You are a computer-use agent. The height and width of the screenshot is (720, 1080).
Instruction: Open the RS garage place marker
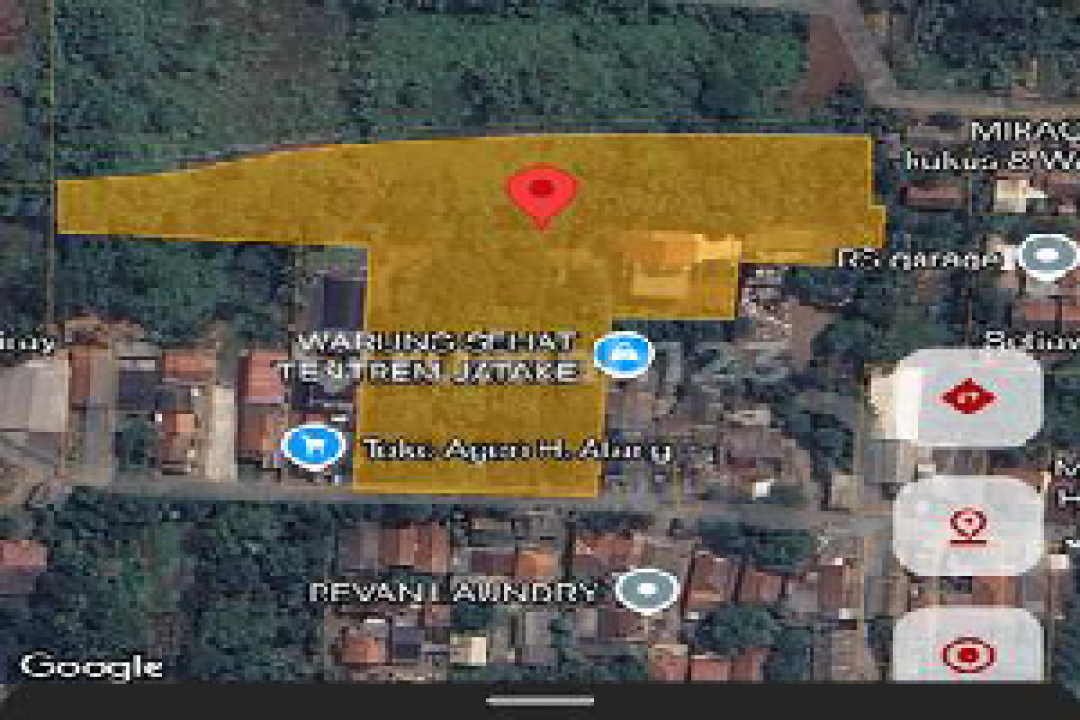1047,257
